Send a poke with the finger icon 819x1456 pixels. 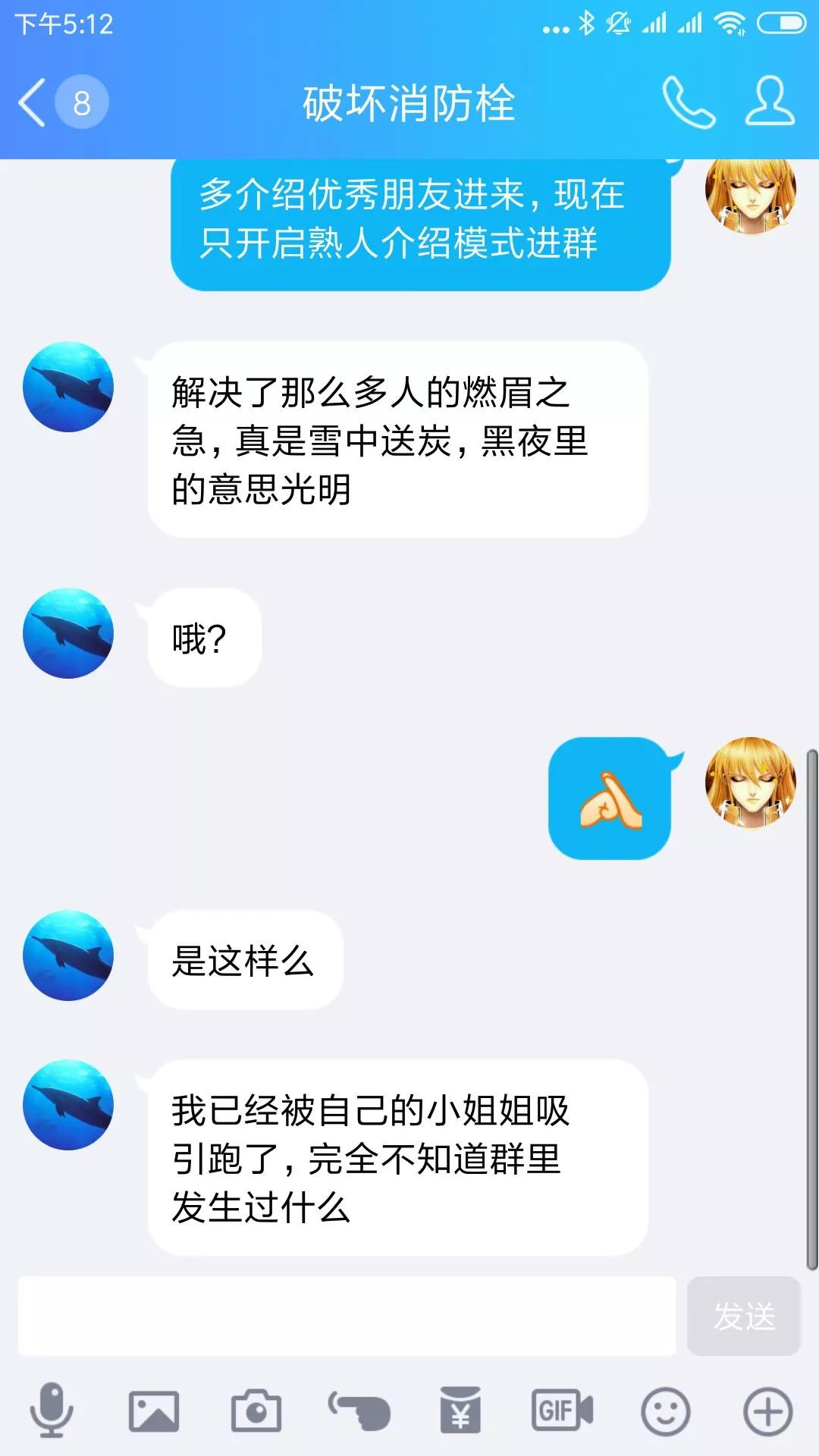pos(359,1411)
